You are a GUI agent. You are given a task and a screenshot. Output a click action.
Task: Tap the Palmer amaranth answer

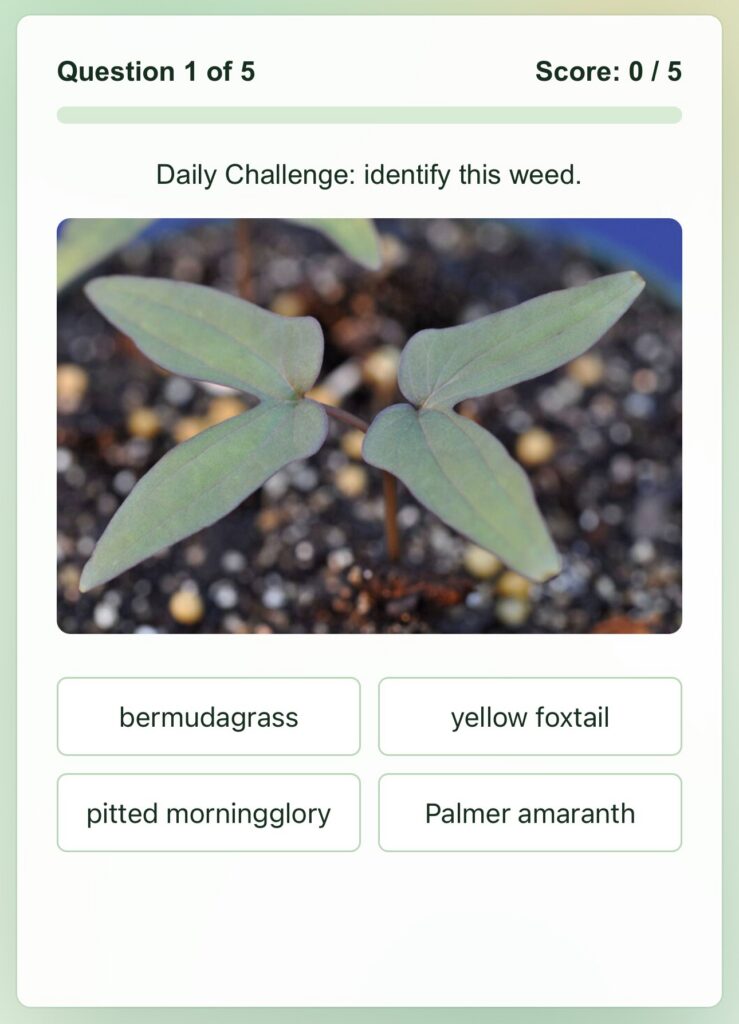pyautogui.click(x=529, y=813)
